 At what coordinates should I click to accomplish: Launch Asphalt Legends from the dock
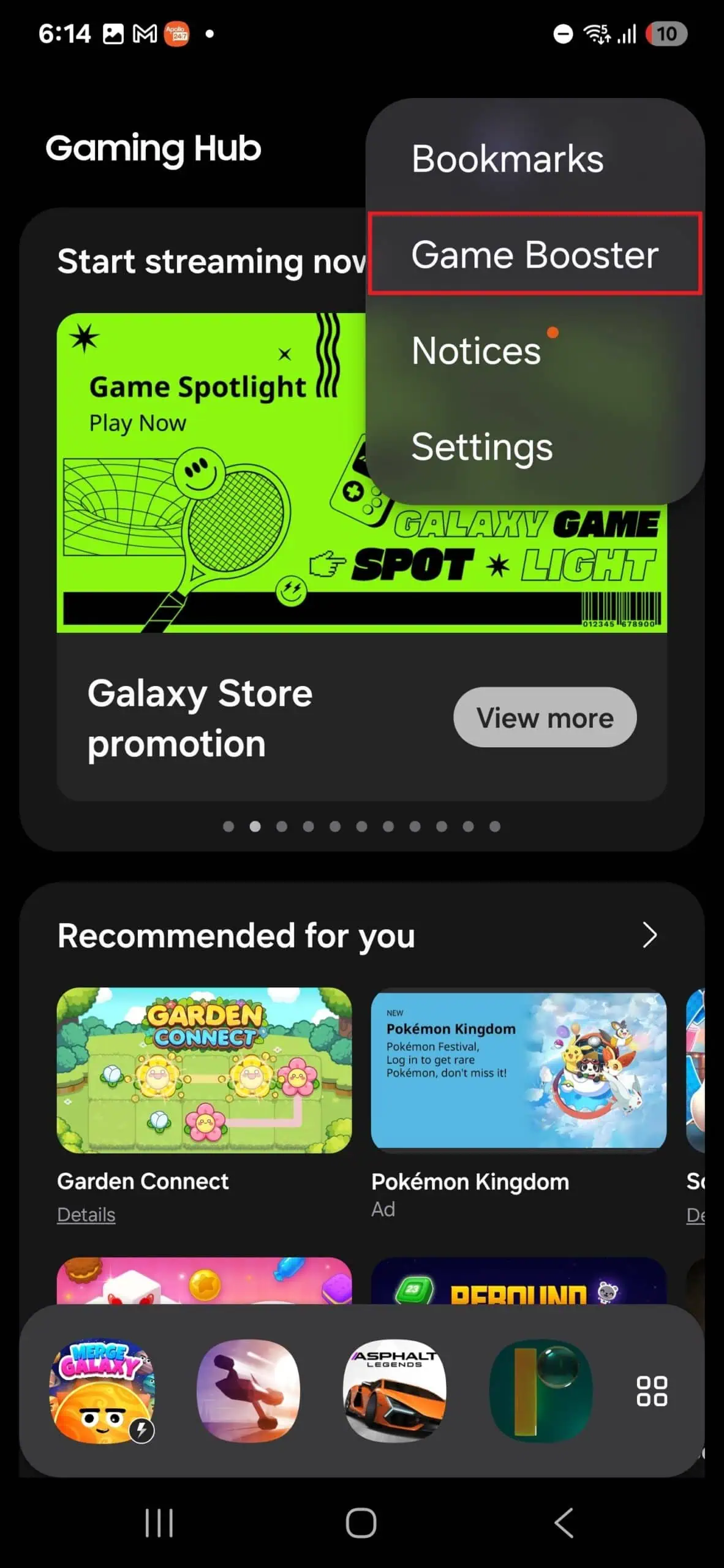(x=394, y=1391)
